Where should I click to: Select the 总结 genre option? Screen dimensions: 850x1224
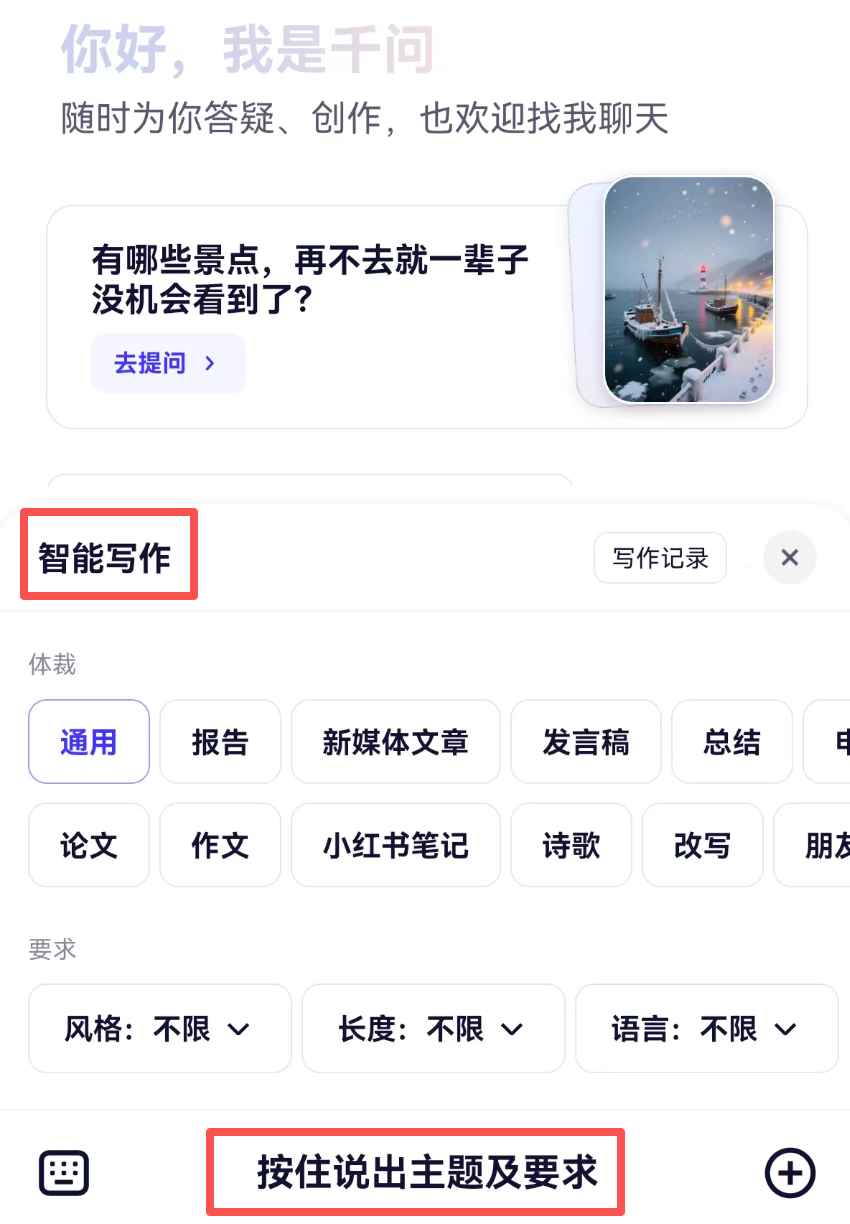coord(731,741)
